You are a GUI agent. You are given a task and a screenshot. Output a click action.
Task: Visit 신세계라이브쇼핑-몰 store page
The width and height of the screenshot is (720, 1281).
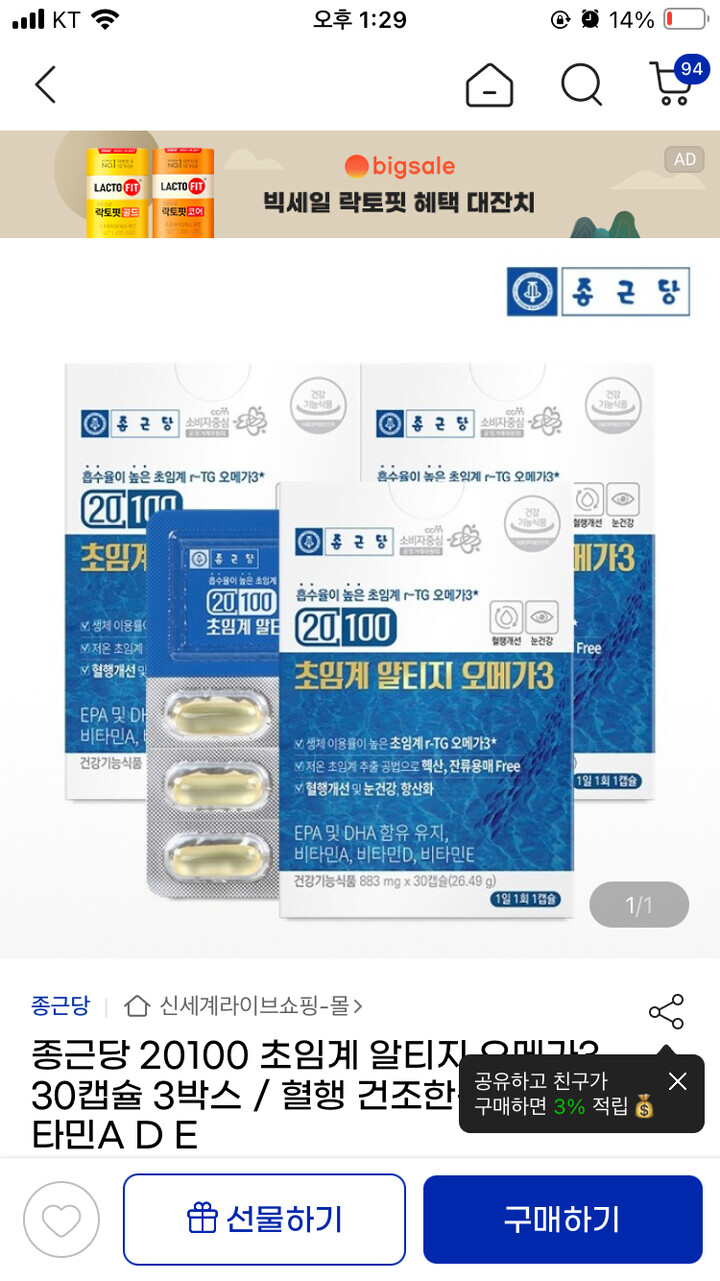pos(245,1005)
